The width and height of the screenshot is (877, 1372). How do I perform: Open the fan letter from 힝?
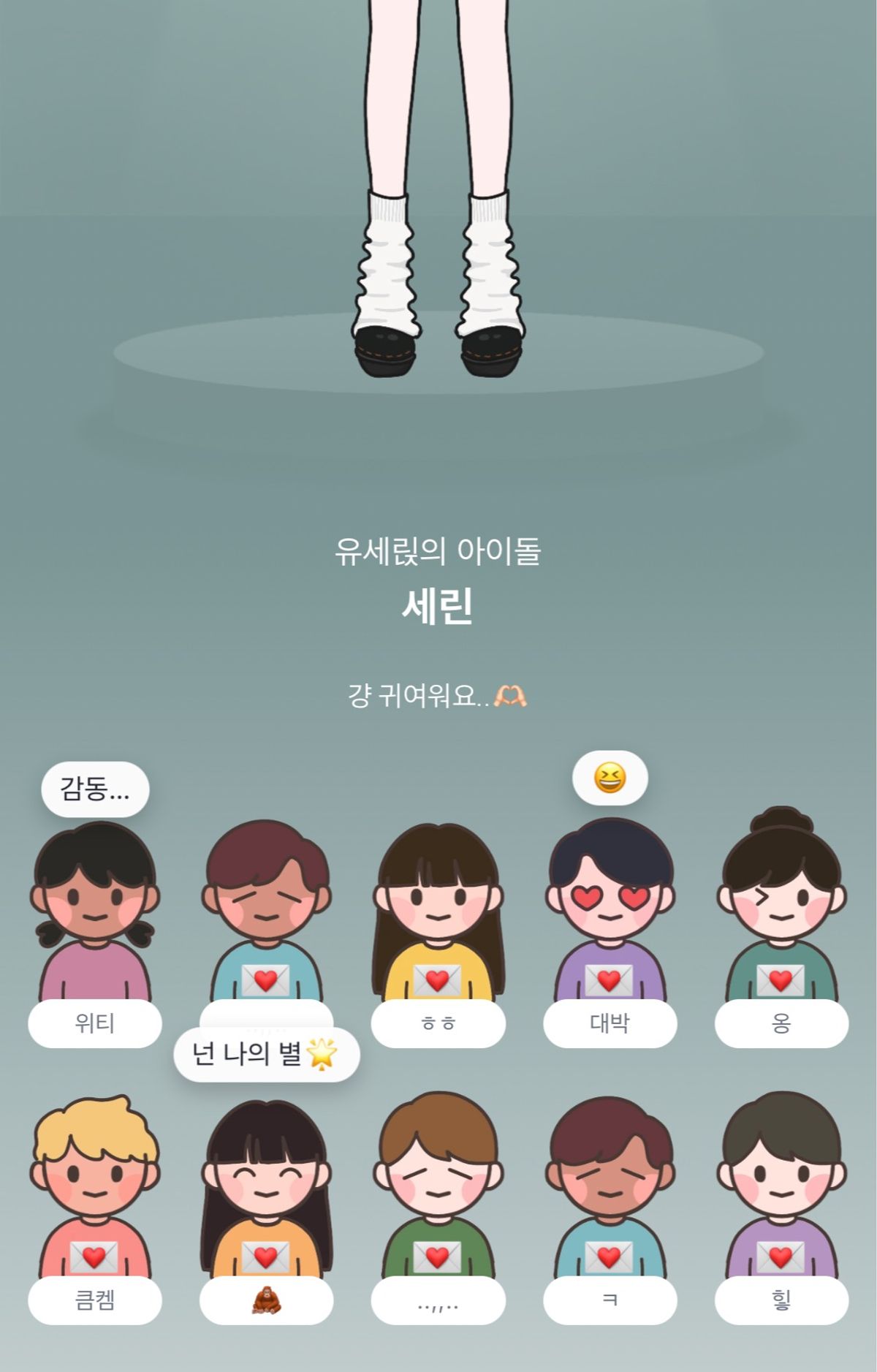[781, 1257]
